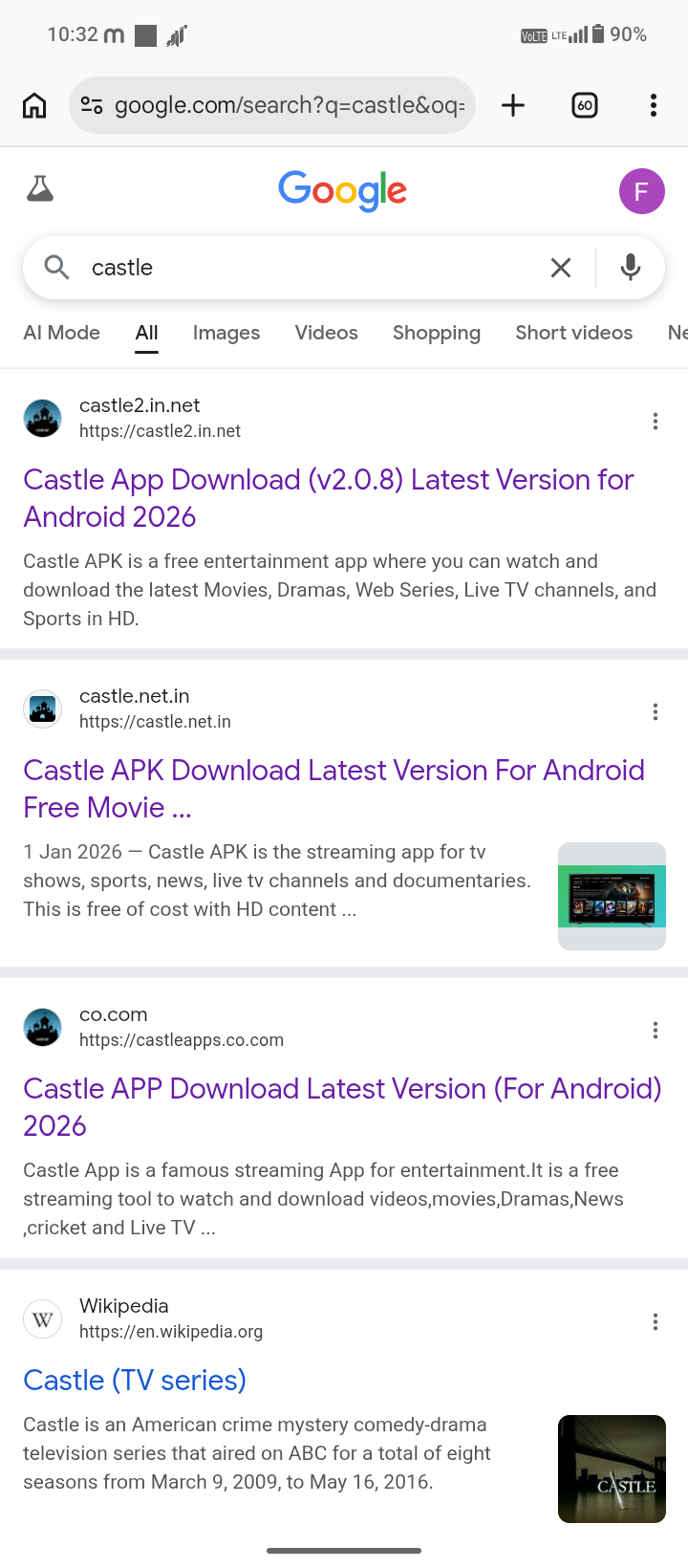Go to the browser home page
Image resolution: width=688 pixels, height=1568 pixels.
[x=34, y=105]
